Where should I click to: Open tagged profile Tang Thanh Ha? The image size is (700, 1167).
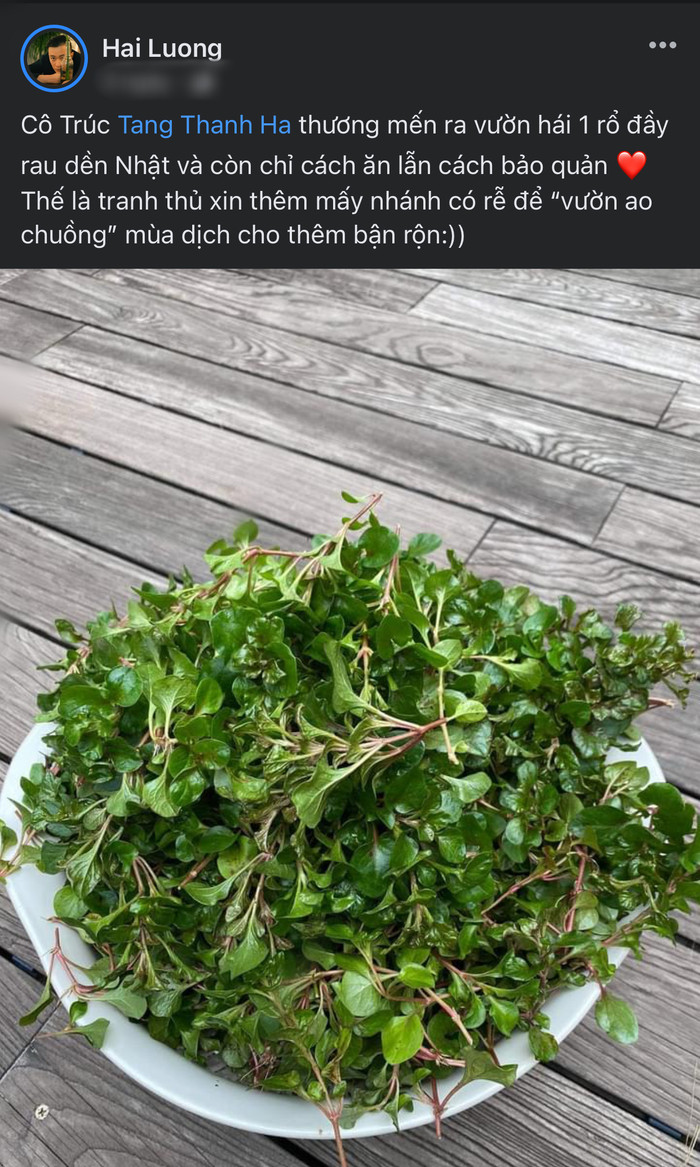click(205, 125)
